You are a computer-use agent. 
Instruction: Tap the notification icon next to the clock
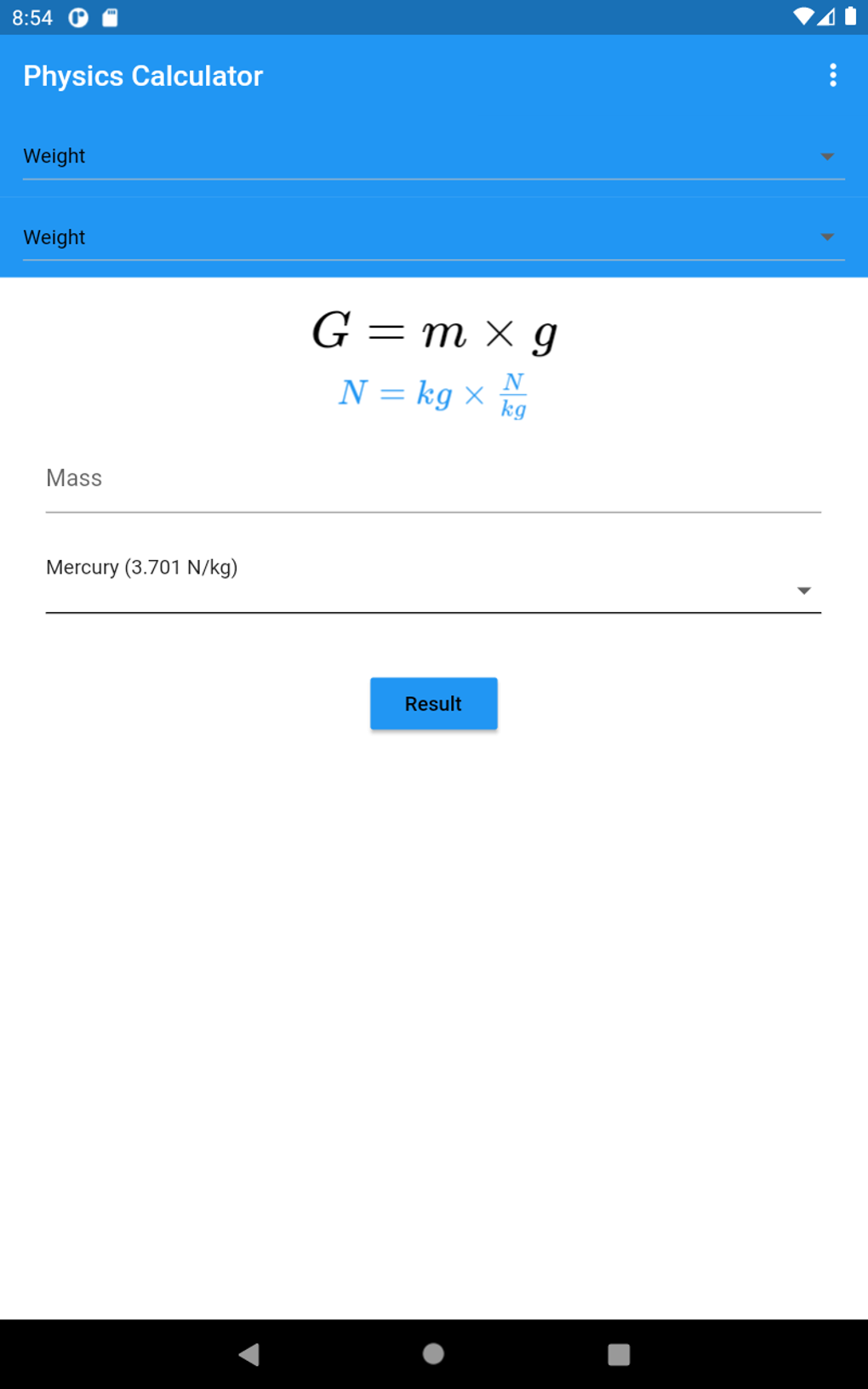pyautogui.click(x=77, y=17)
